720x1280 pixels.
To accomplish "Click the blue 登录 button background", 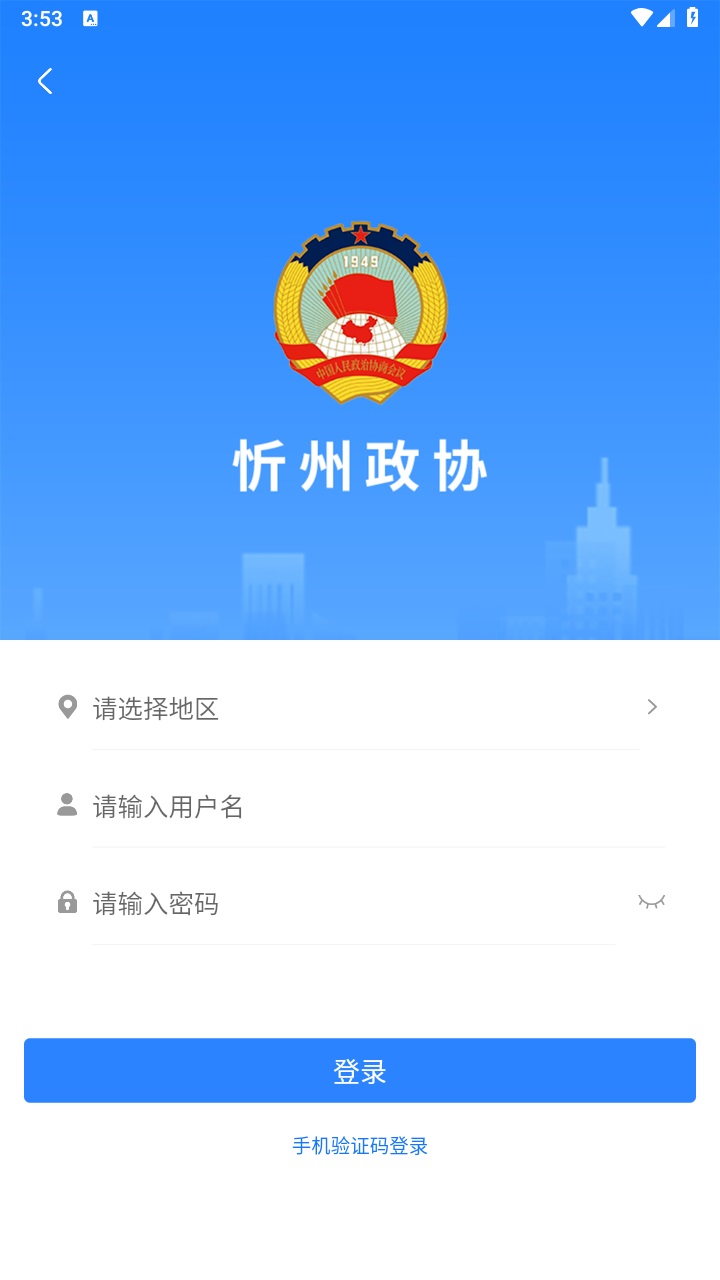I will [360, 1069].
